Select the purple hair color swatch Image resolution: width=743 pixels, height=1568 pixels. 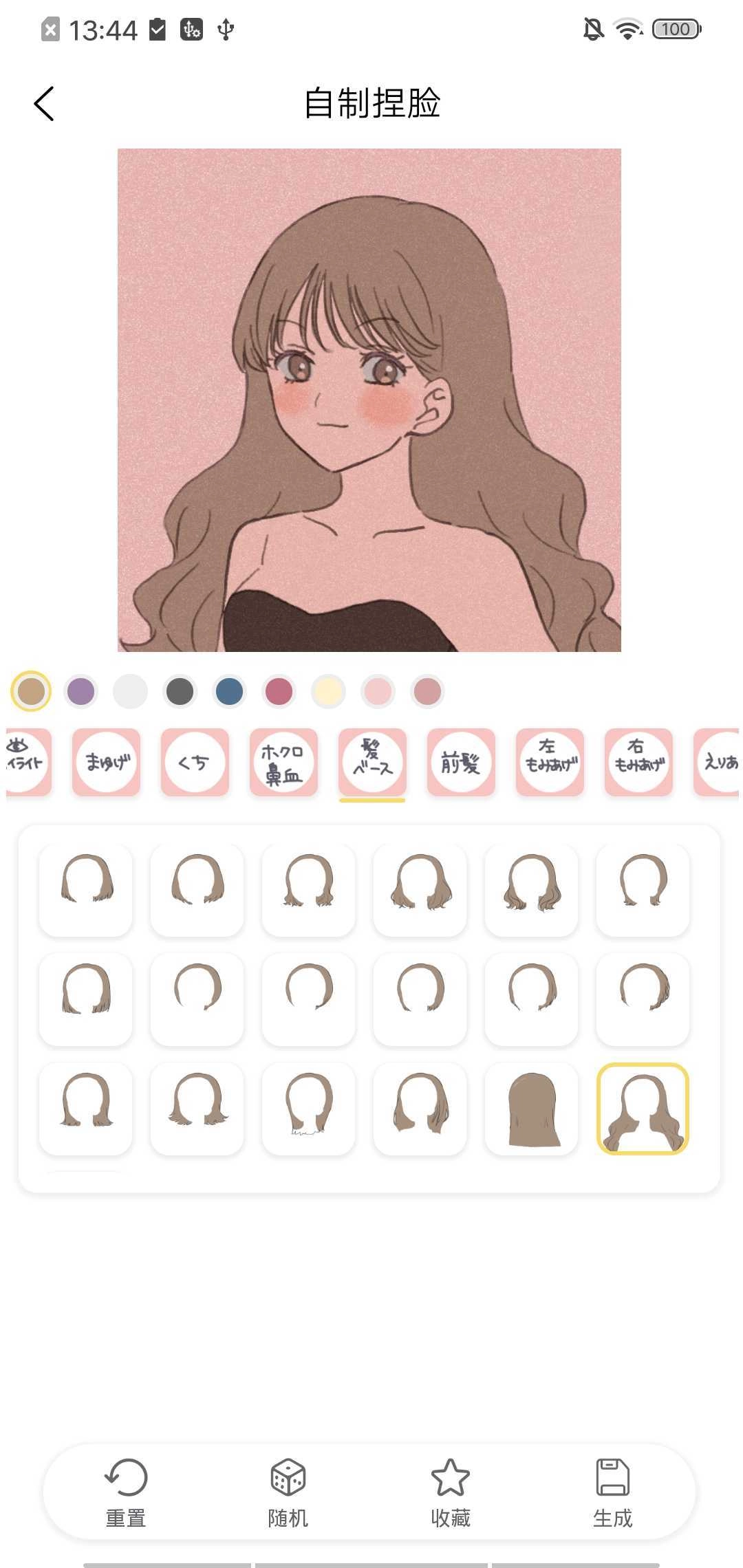pos(80,691)
